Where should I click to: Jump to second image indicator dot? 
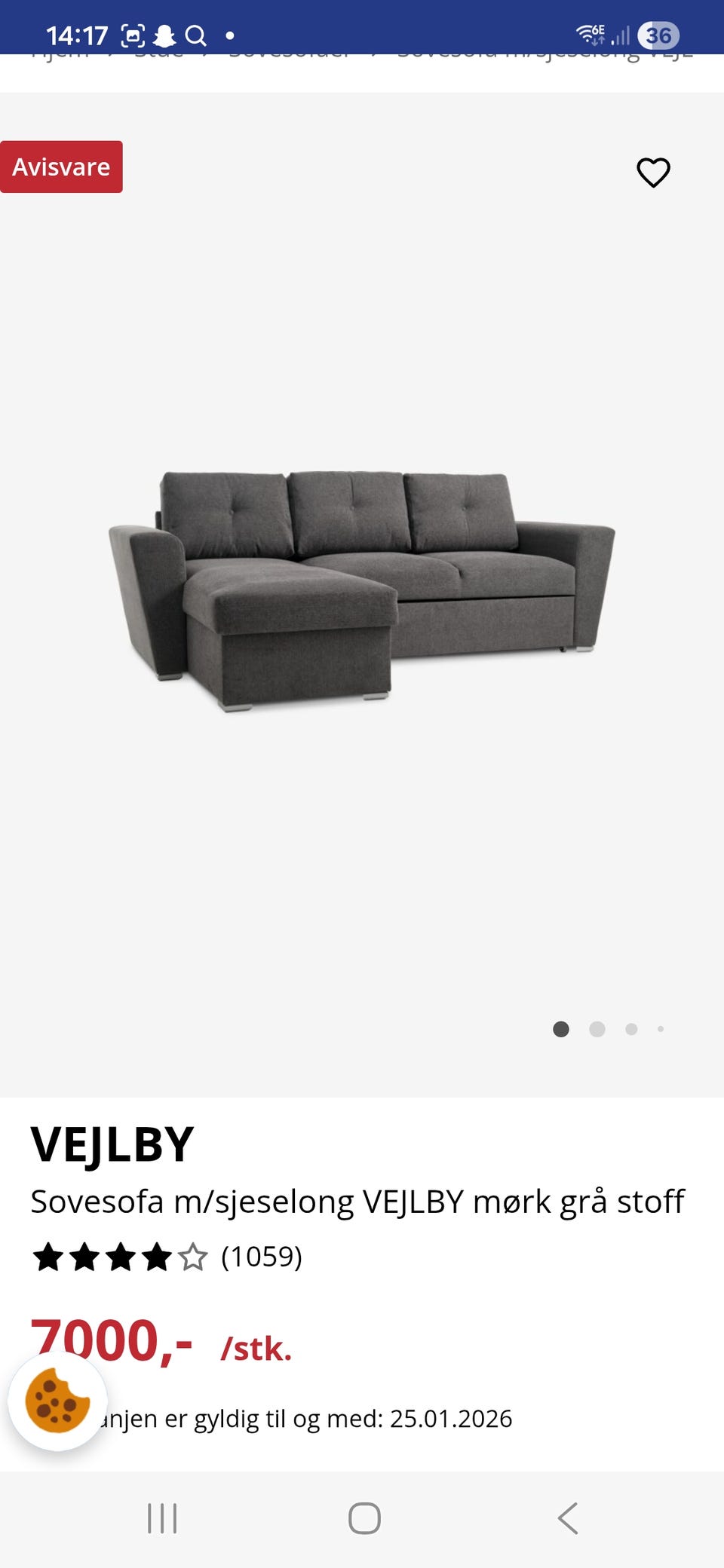tap(597, 1029)
